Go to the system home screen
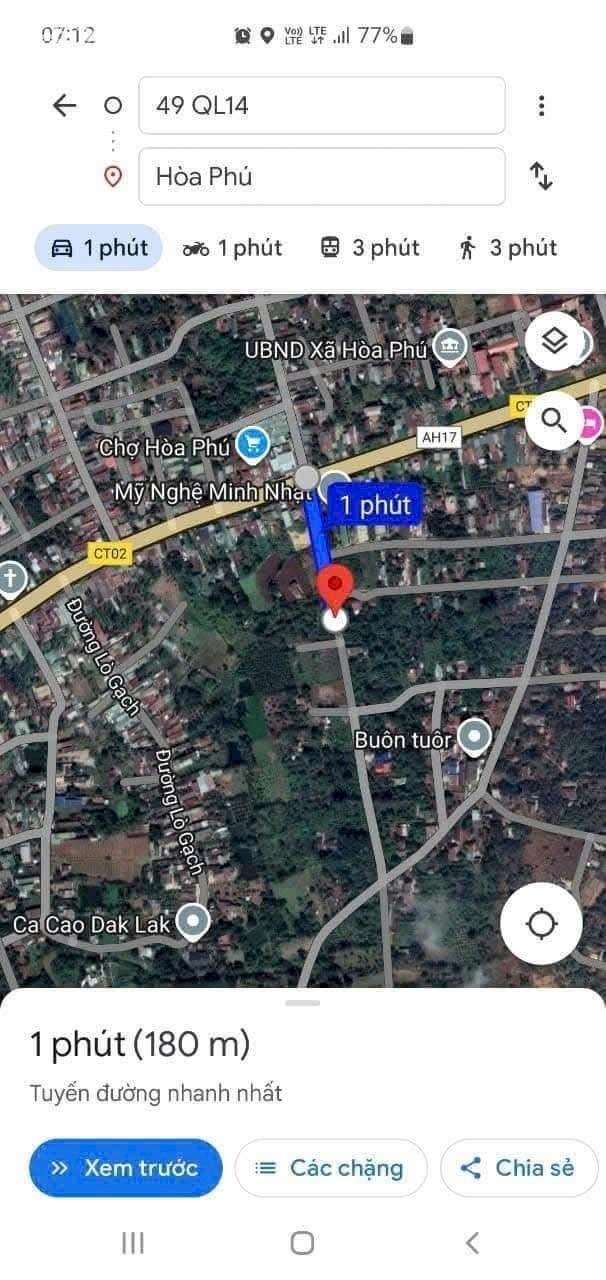Screen dimensions: 606x1280 pyautogui.click(x=302, y=1243)
